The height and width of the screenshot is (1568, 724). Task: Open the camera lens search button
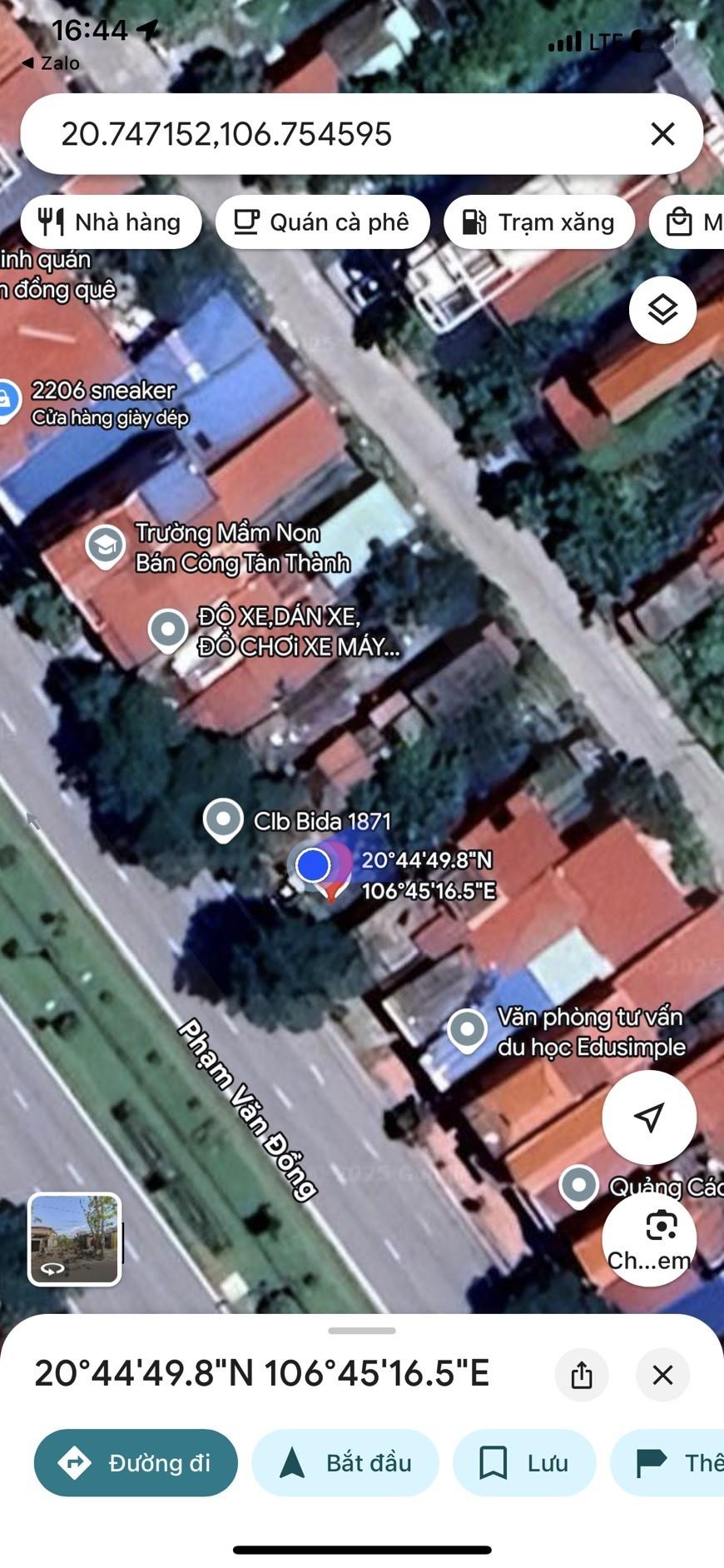[649, 1238]
